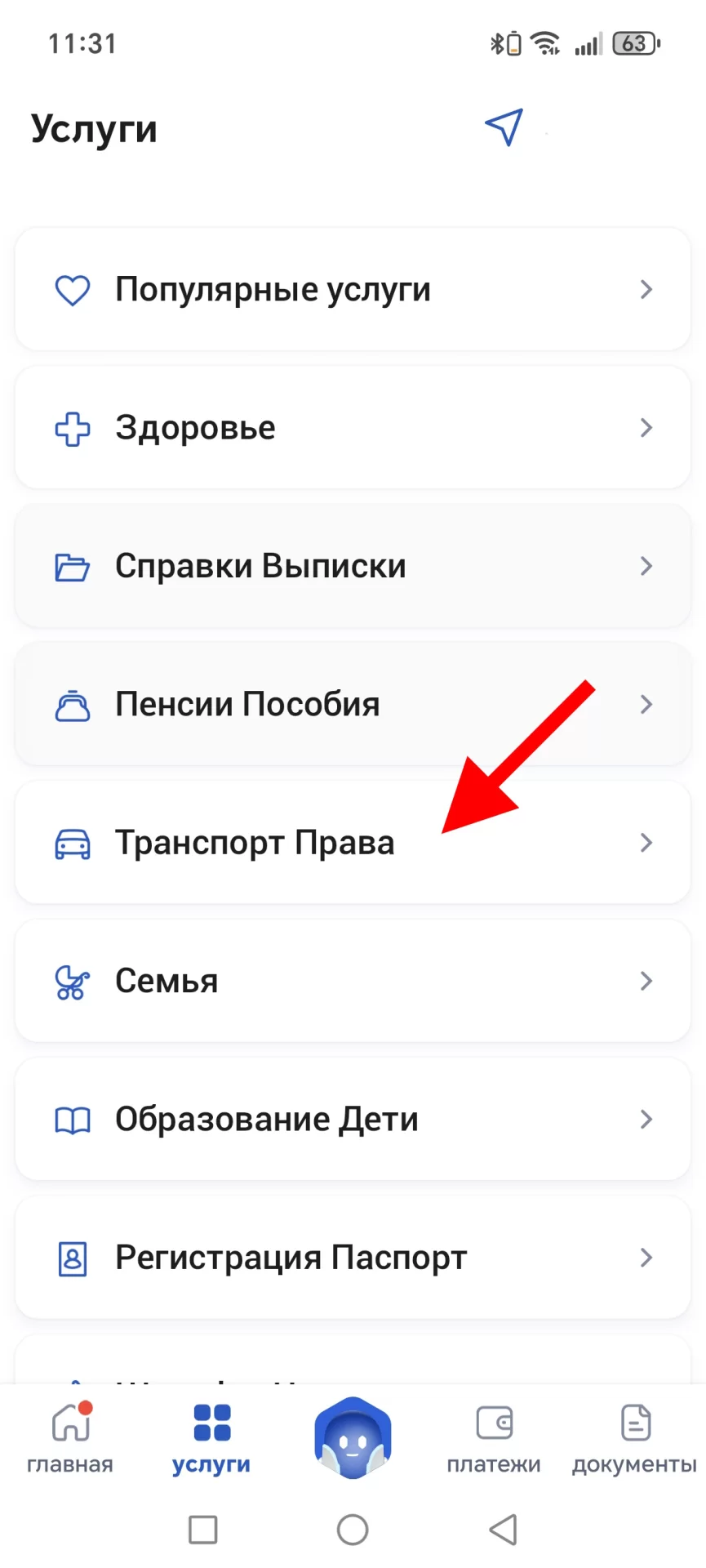Tap the system back button
The image size is (706, 1568).
(x=503, y=1530)
